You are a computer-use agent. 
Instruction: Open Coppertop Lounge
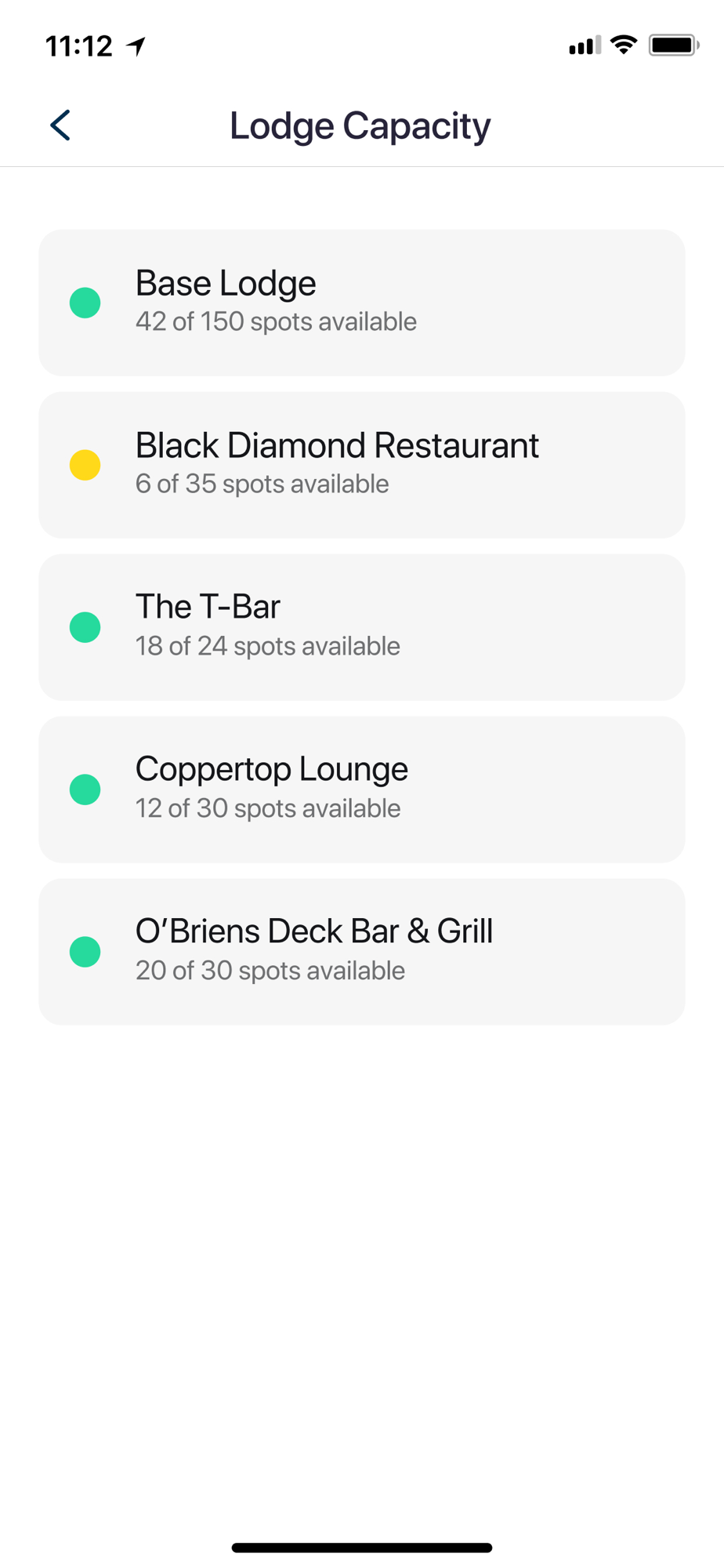tap(361, 789)
